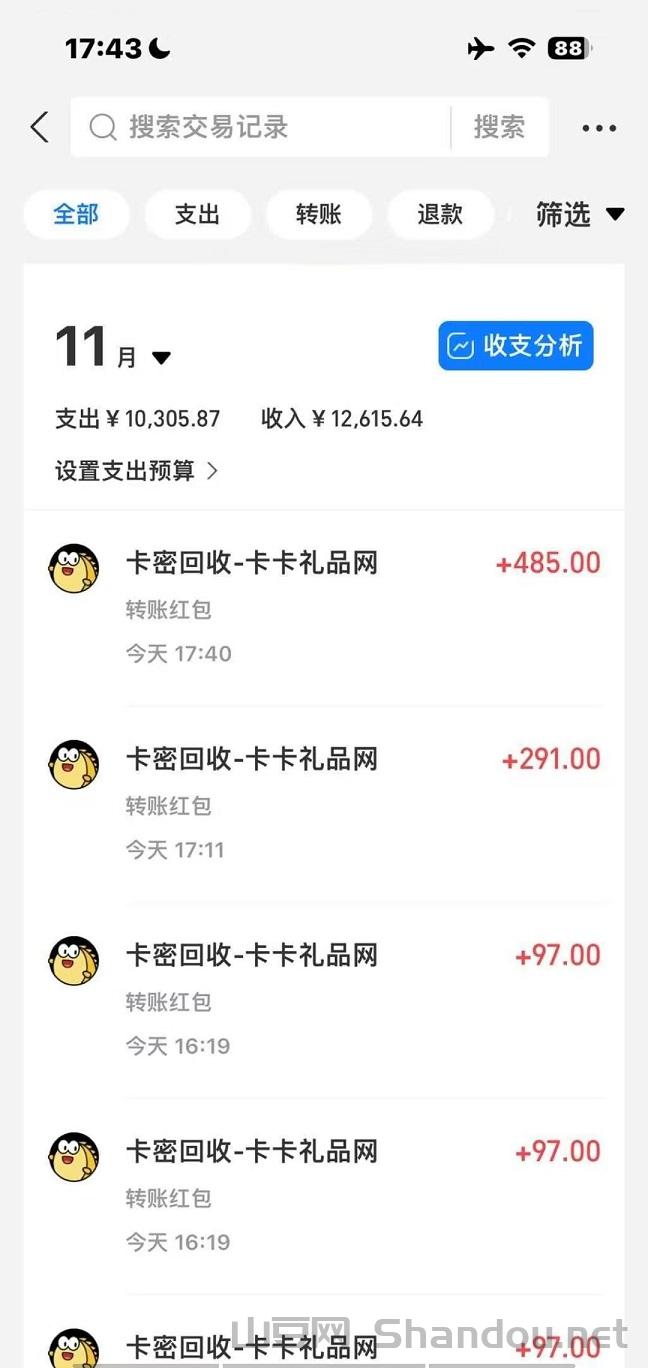Viewport: 648px width, 1368px height.
Task: Open 设置支出预算 budget settings
Action: point(136,471)
